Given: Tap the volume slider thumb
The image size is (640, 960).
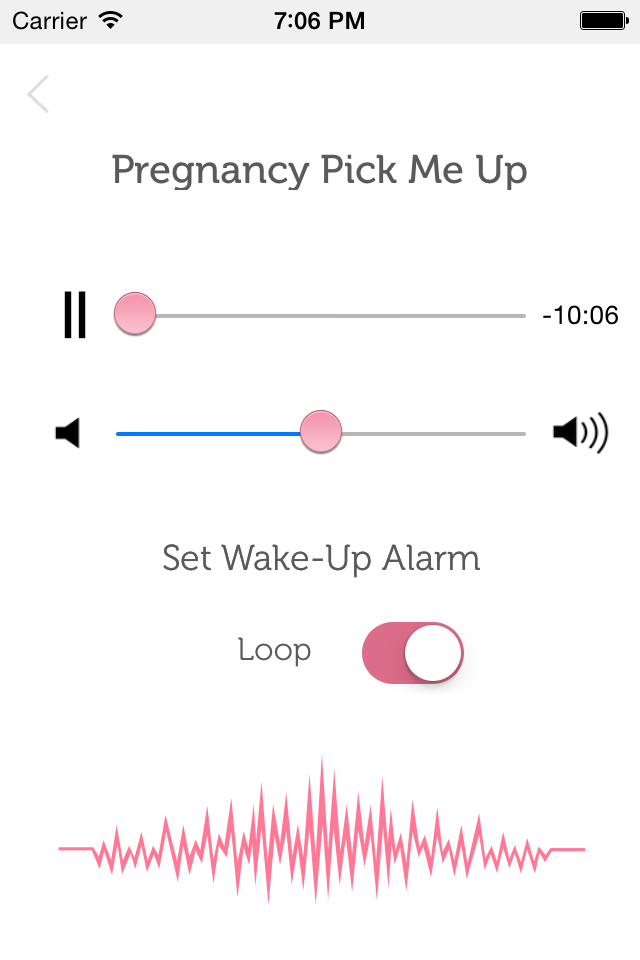Looking at the screenshot, I should pyautogui.click(x=321, y=432).
